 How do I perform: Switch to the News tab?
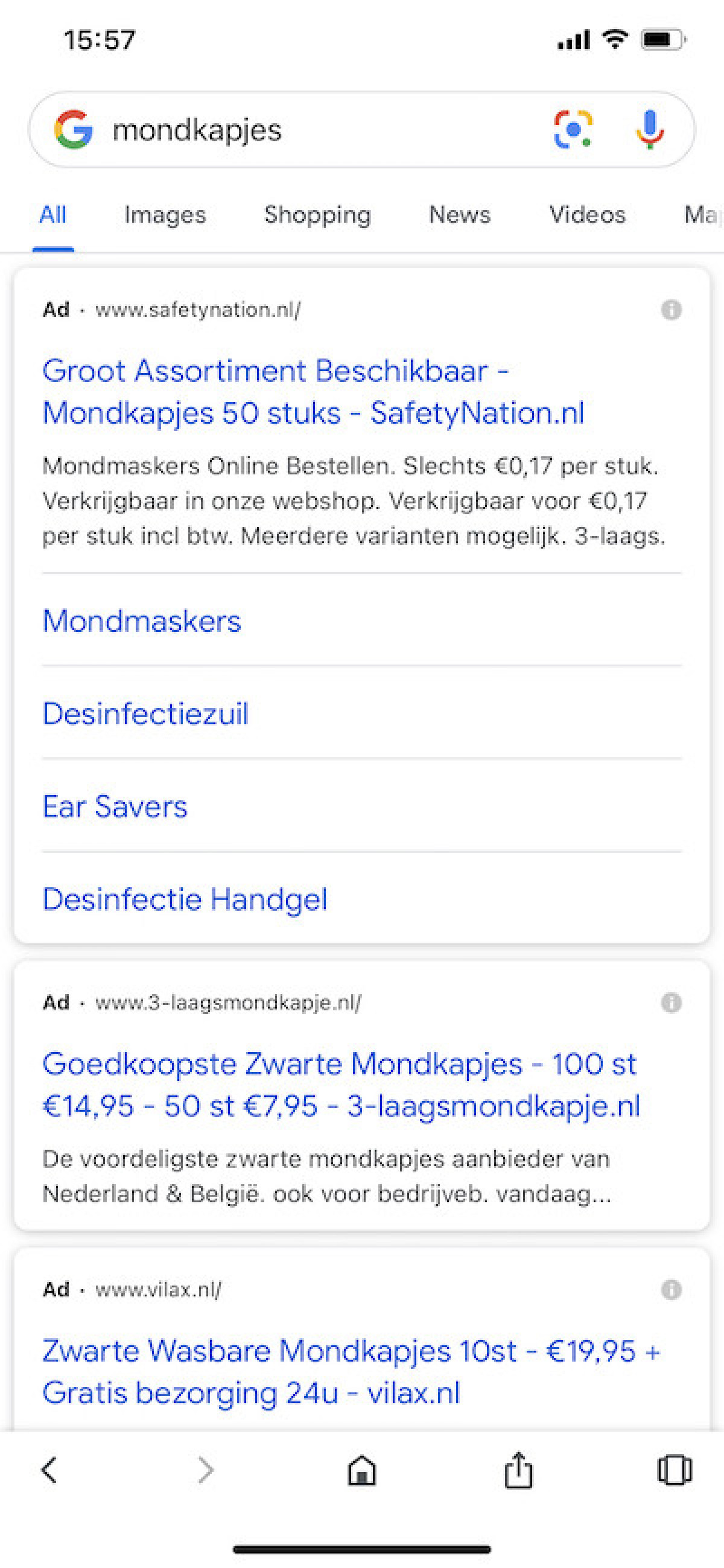click(459, 215)
